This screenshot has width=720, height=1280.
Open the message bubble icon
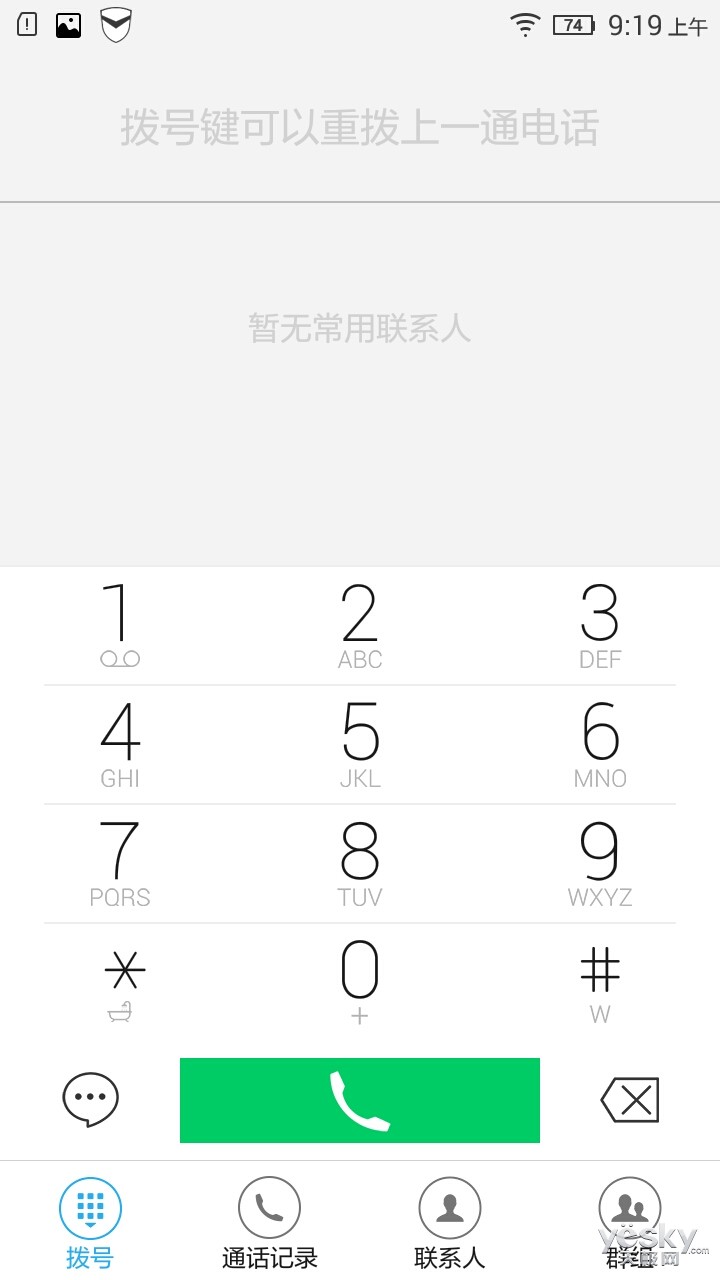[90, 1100]
